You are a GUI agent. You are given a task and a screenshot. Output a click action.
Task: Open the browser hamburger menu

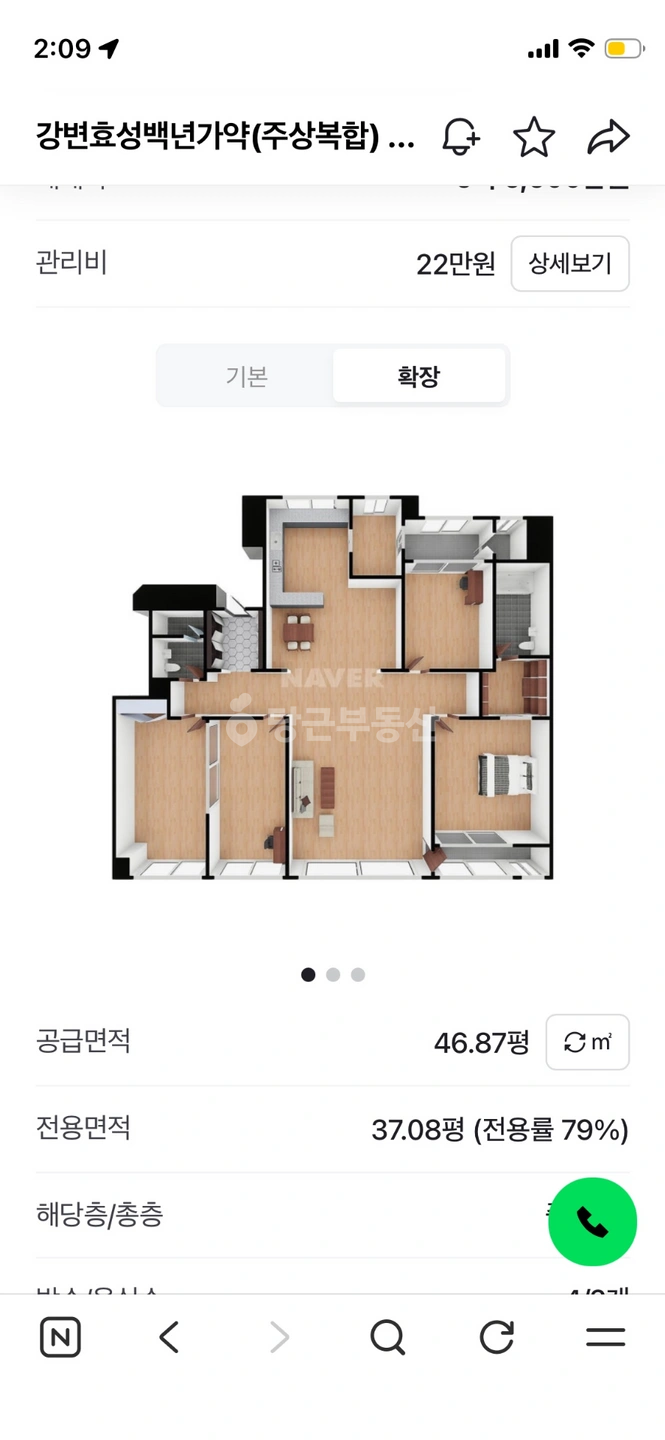pyautogui.click(x=605, y=1337)
